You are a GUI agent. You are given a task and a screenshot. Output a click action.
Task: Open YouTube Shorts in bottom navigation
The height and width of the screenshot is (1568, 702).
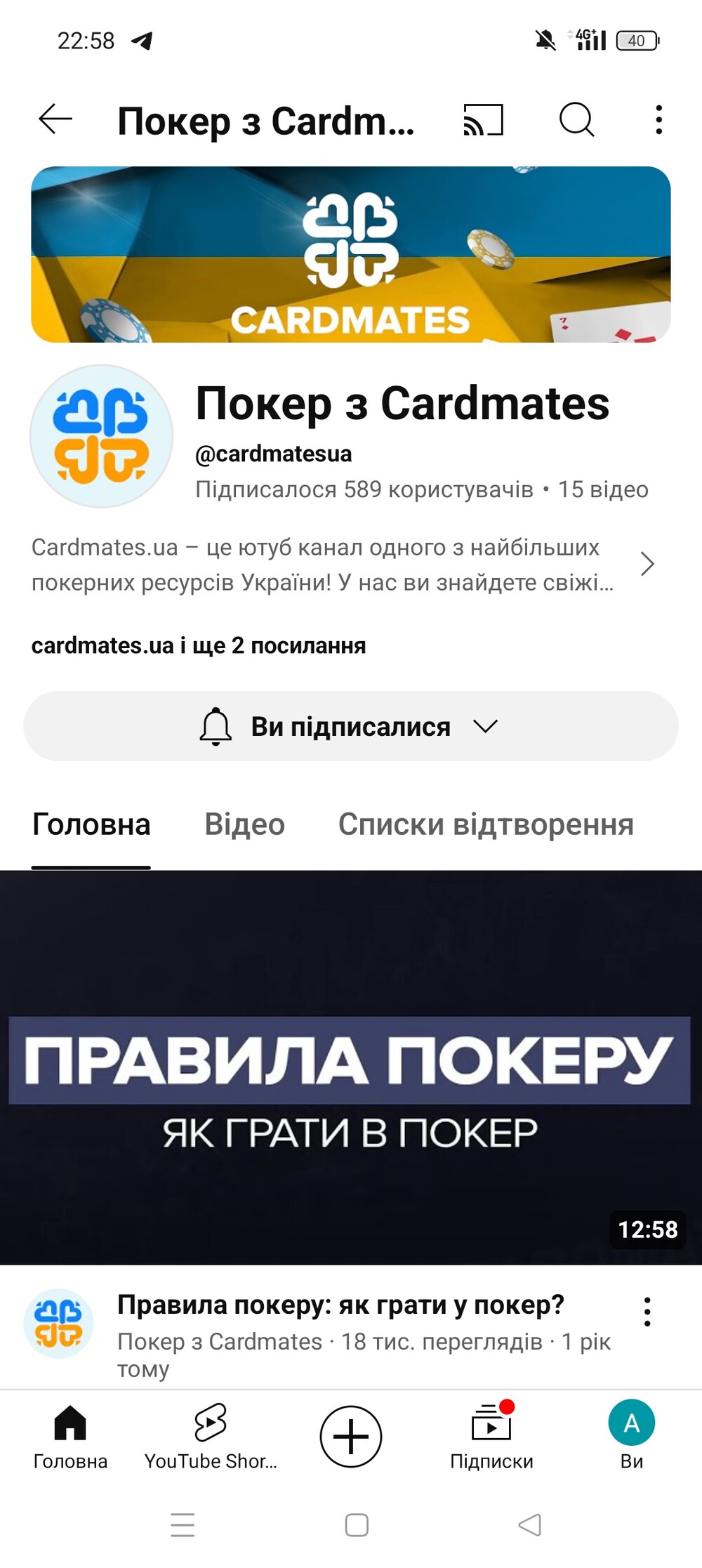coord(211,1437)
